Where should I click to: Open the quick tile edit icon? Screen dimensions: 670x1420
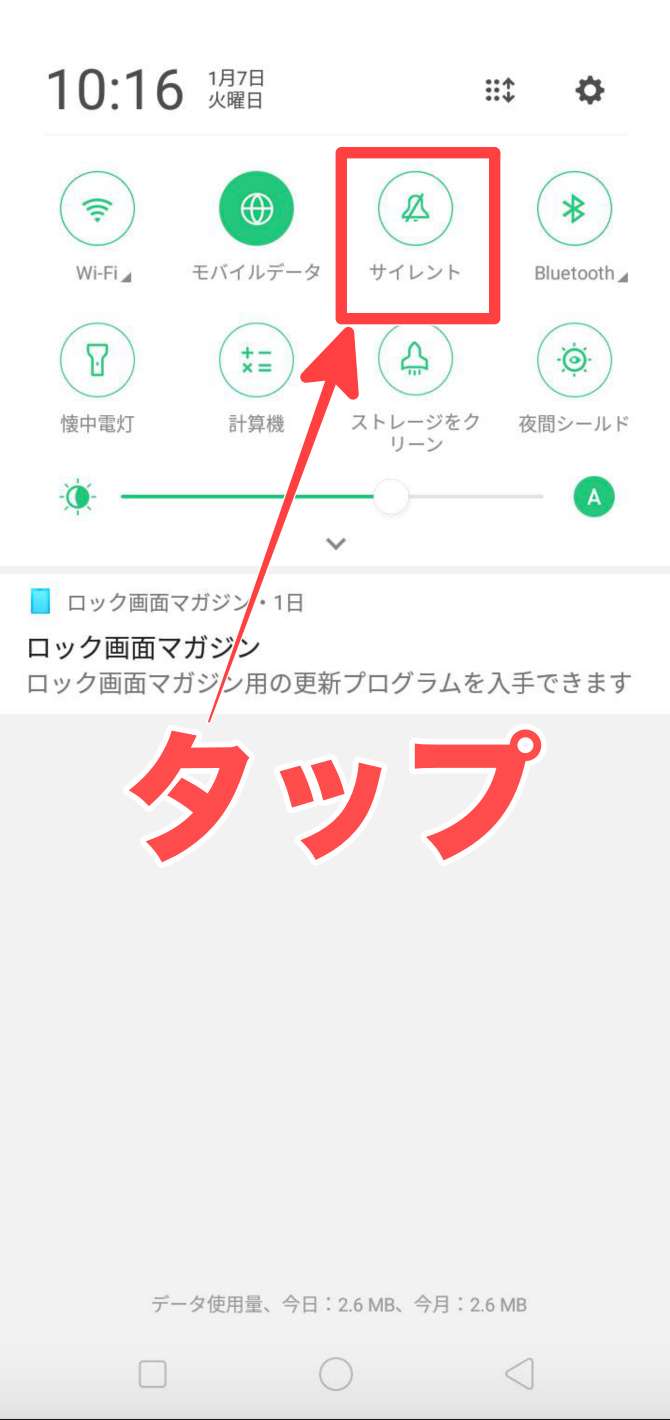point(499,91)
